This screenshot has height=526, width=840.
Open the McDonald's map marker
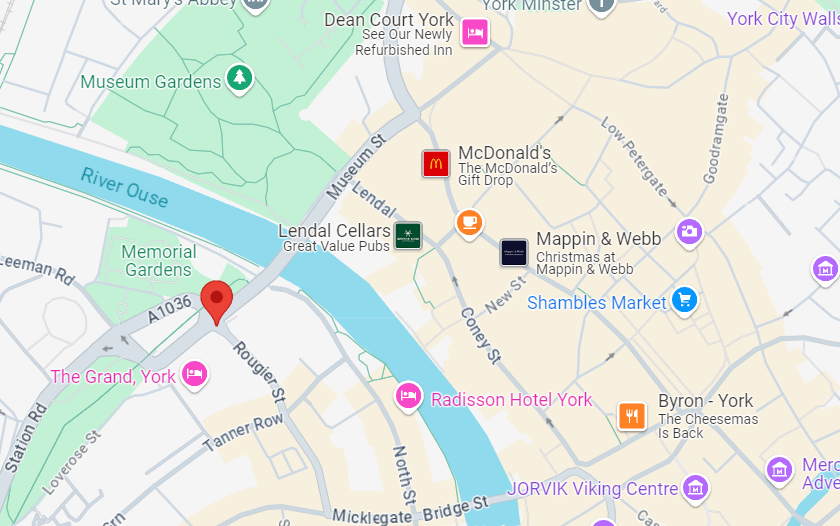coord(435,163)
